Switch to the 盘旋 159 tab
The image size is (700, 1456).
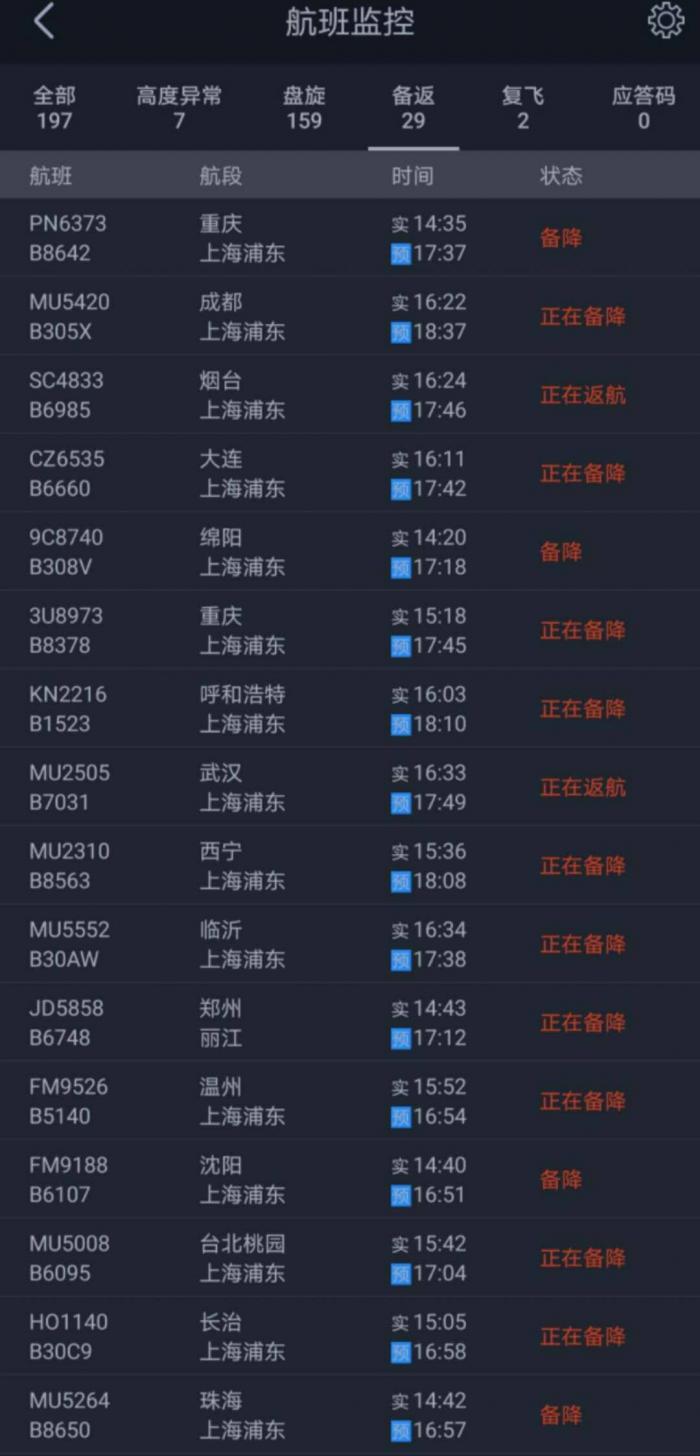click(304, 108)
